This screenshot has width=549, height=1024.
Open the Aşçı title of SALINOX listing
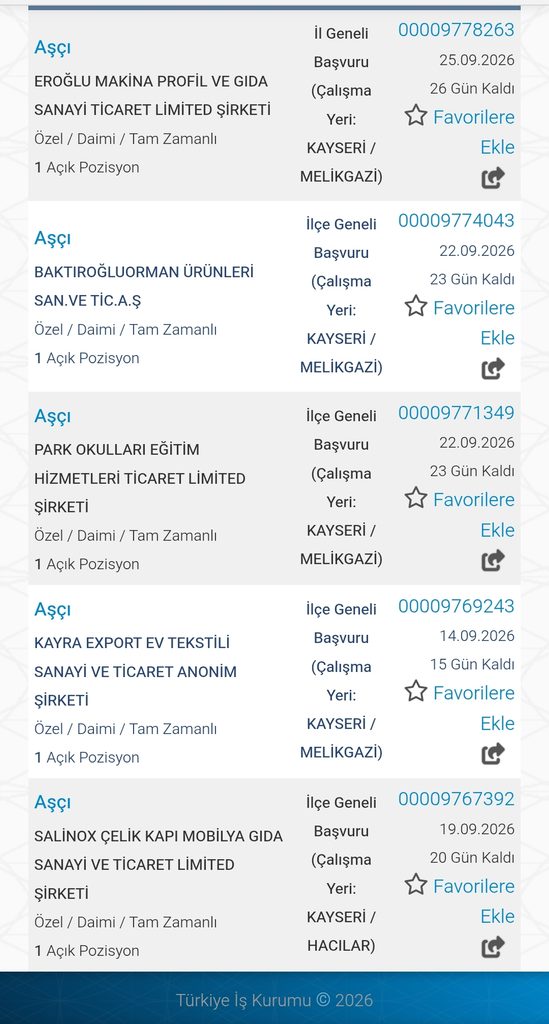[52, 803]
